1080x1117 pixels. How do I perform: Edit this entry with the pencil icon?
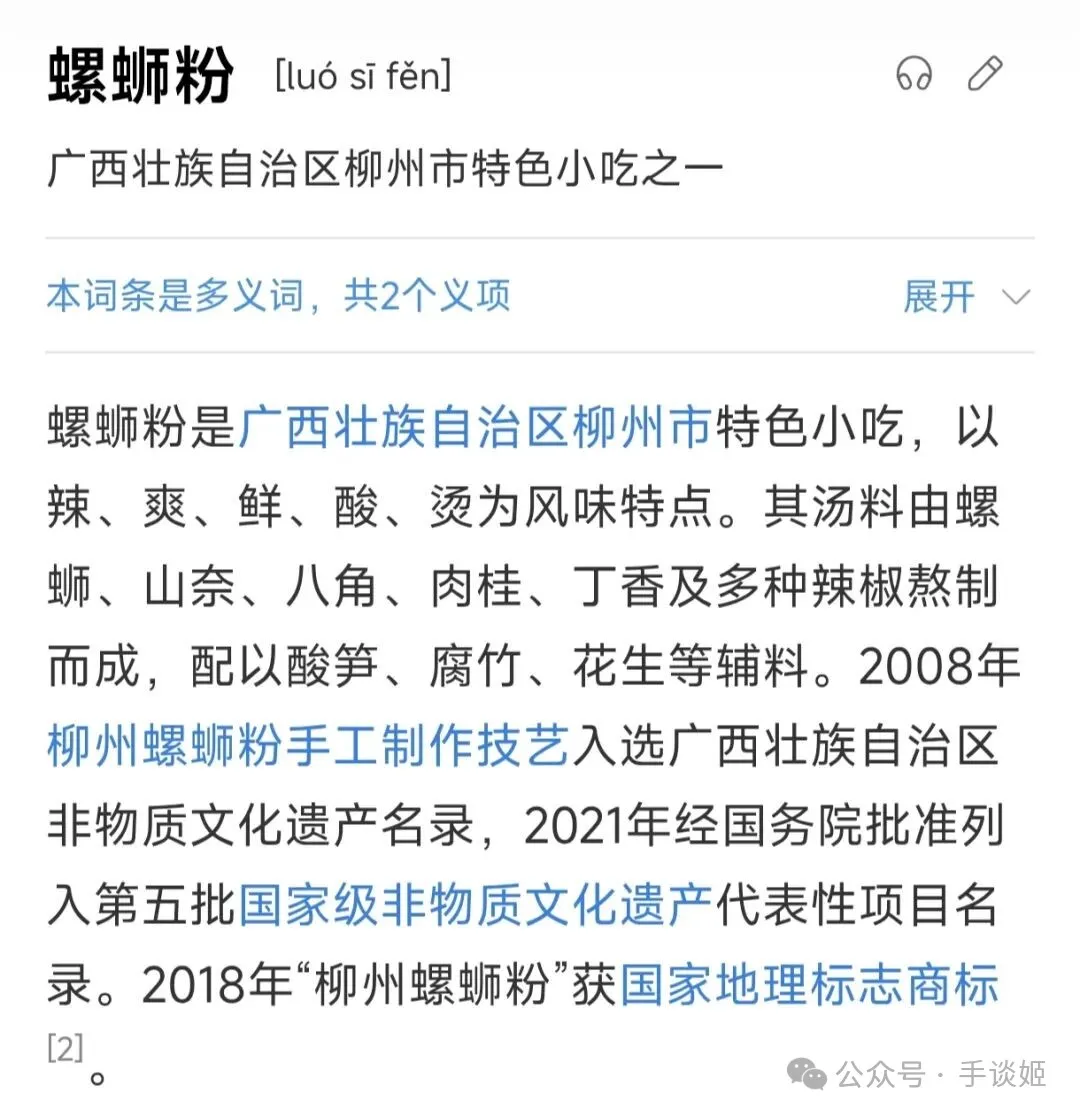click(x=985, y=74)
